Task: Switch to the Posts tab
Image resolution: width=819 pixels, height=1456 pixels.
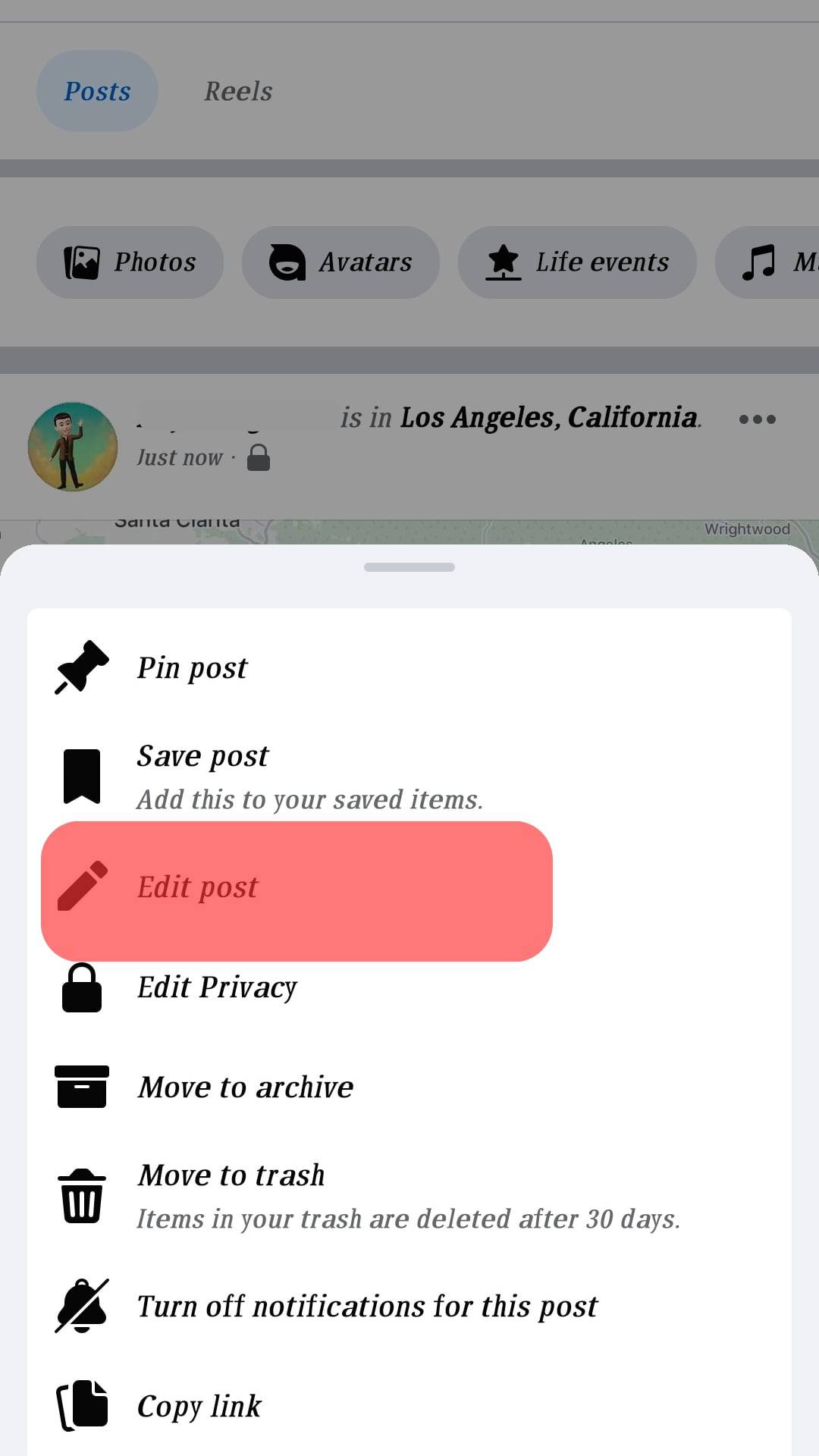Action: coord(97,92)
